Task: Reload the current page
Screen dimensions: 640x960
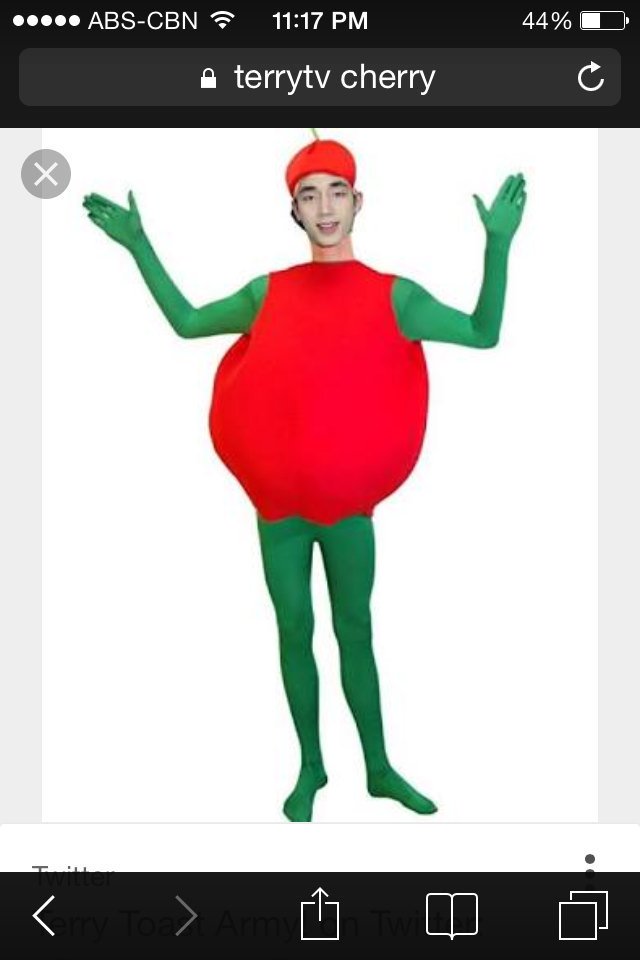Action: coord(591,77)
